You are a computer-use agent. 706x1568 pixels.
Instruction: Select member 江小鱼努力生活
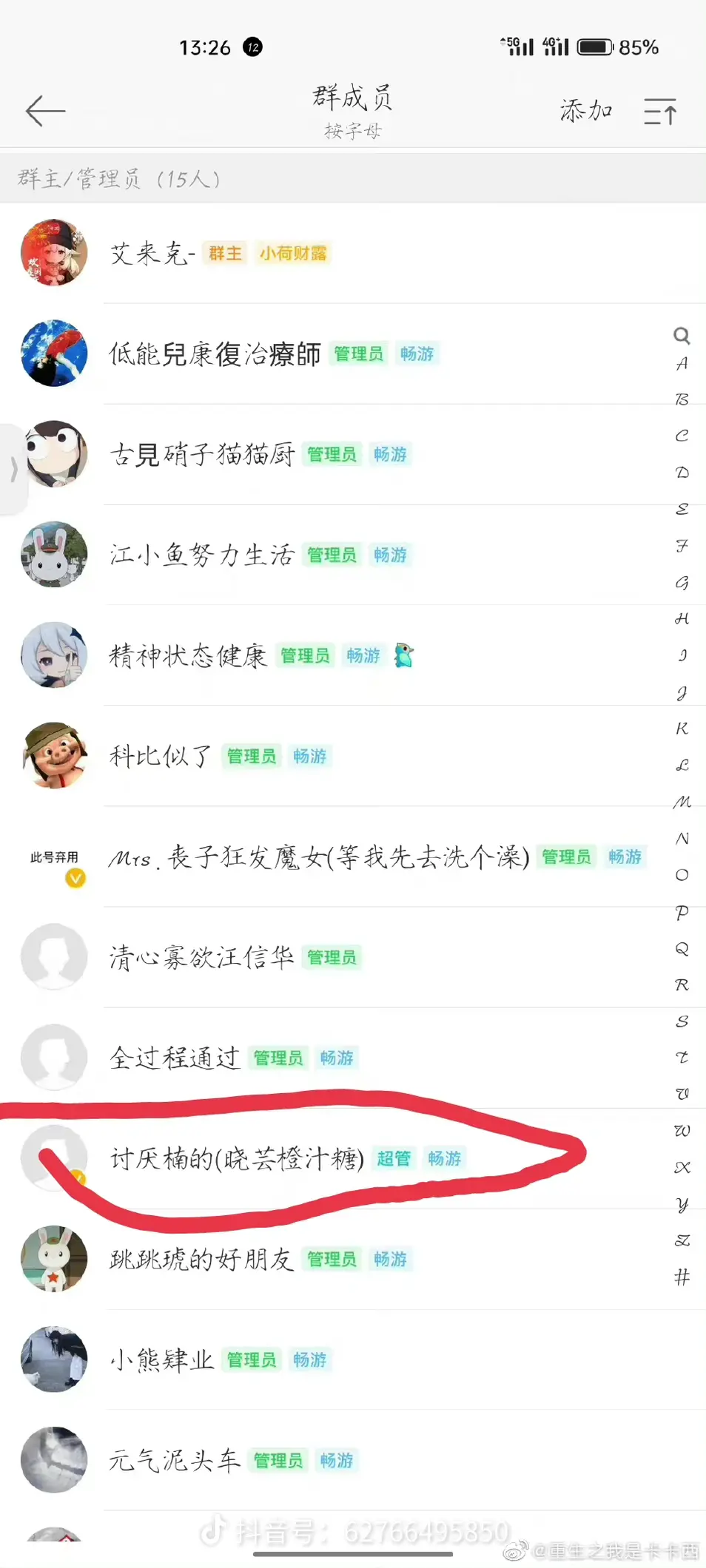tap(201, 555)
